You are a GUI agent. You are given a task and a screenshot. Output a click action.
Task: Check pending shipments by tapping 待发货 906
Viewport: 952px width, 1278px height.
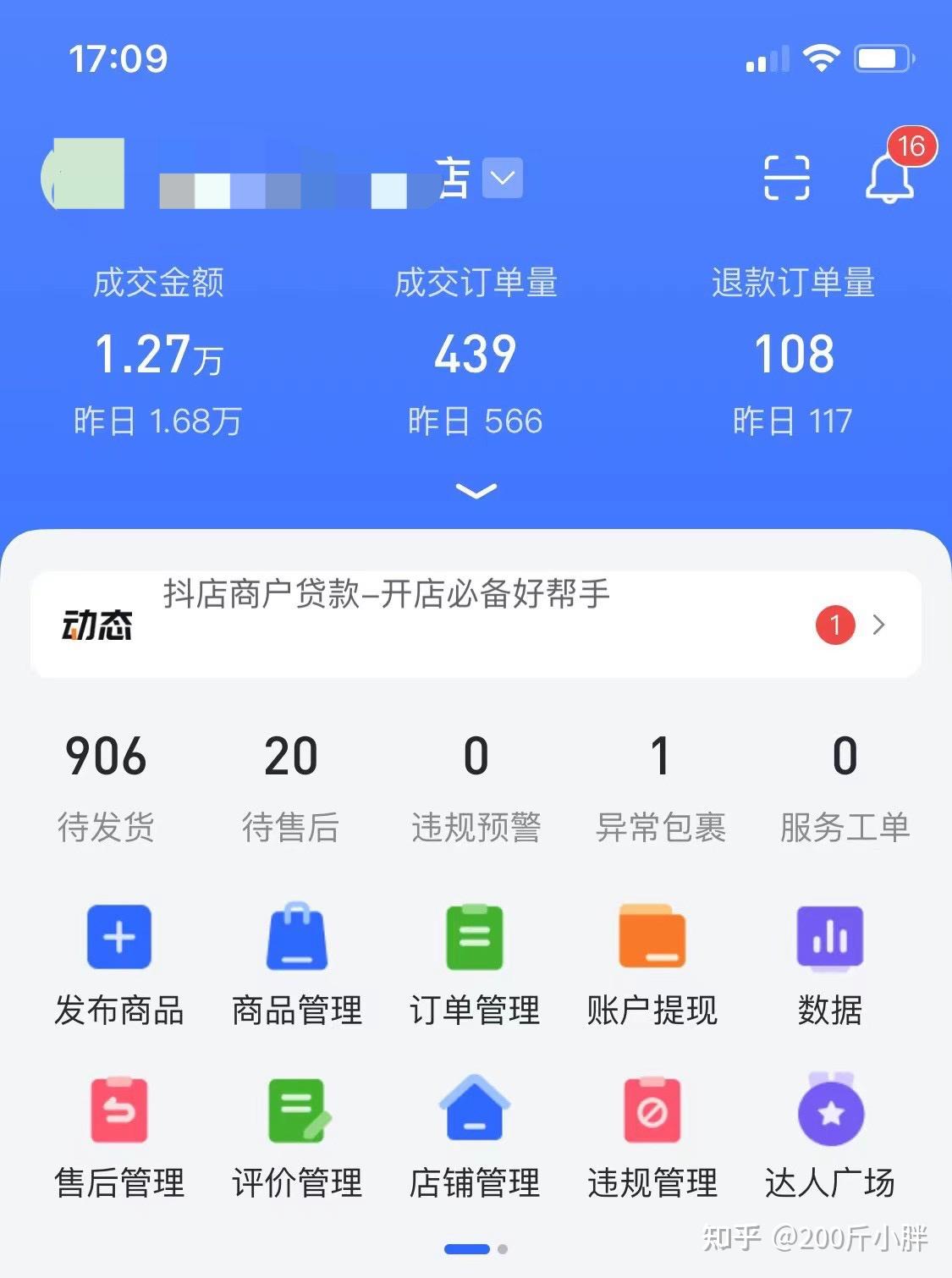[x=104, y=783]
